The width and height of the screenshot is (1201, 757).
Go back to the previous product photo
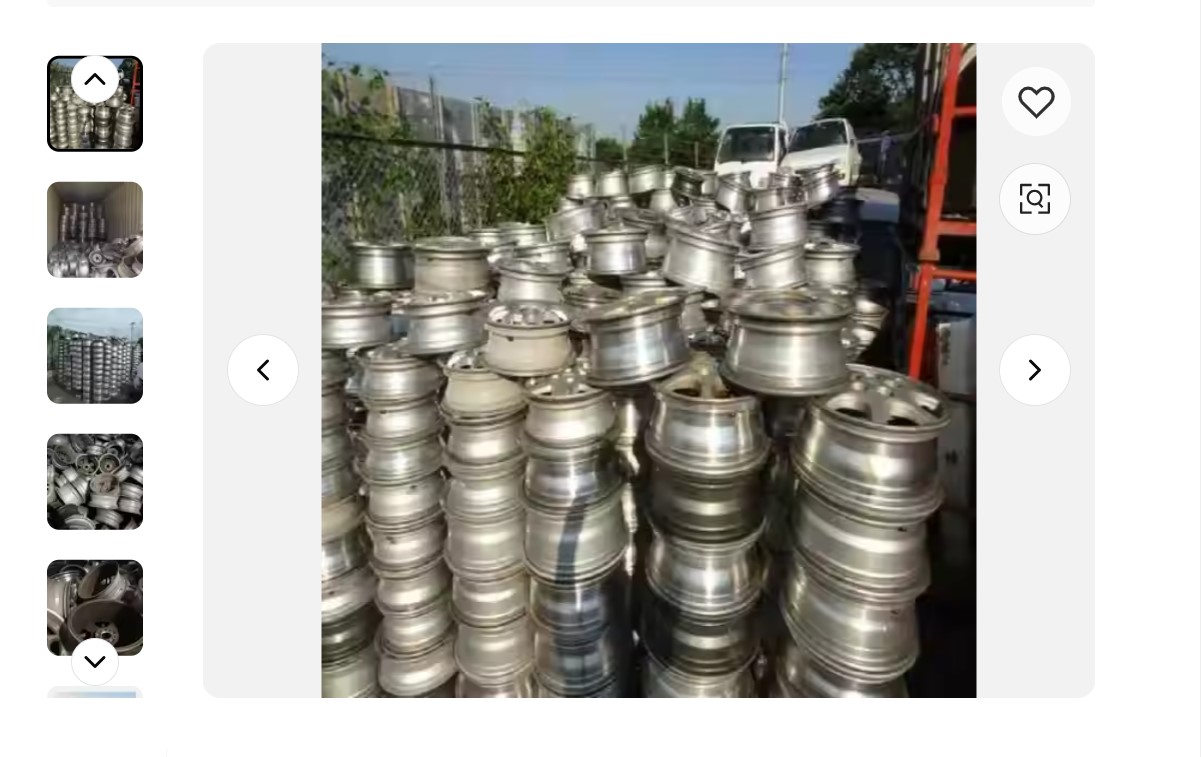pos(263,370)
